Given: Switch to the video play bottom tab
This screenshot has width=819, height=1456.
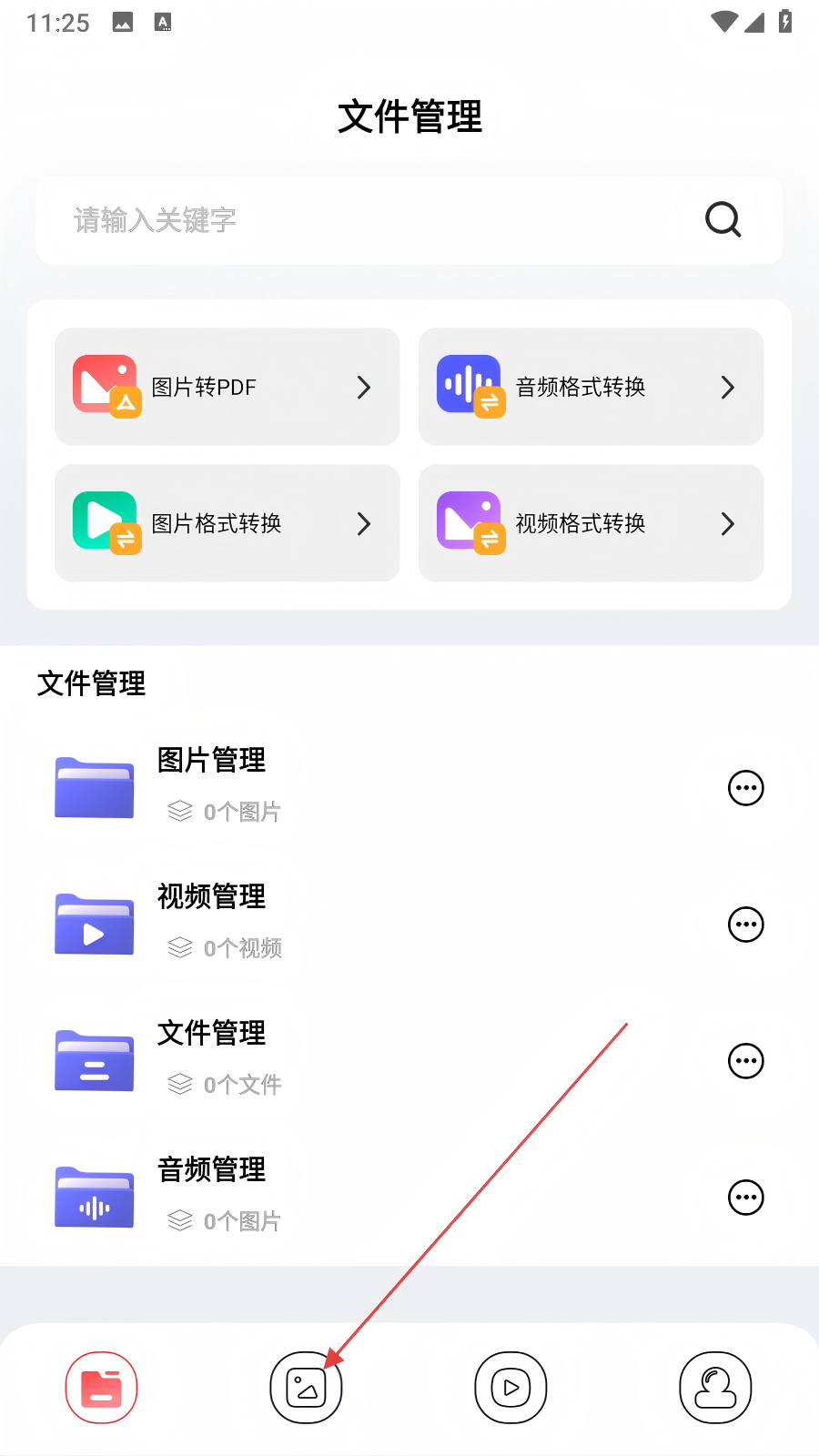Looking at the screenshot, I should click(x=511, y=1388).
